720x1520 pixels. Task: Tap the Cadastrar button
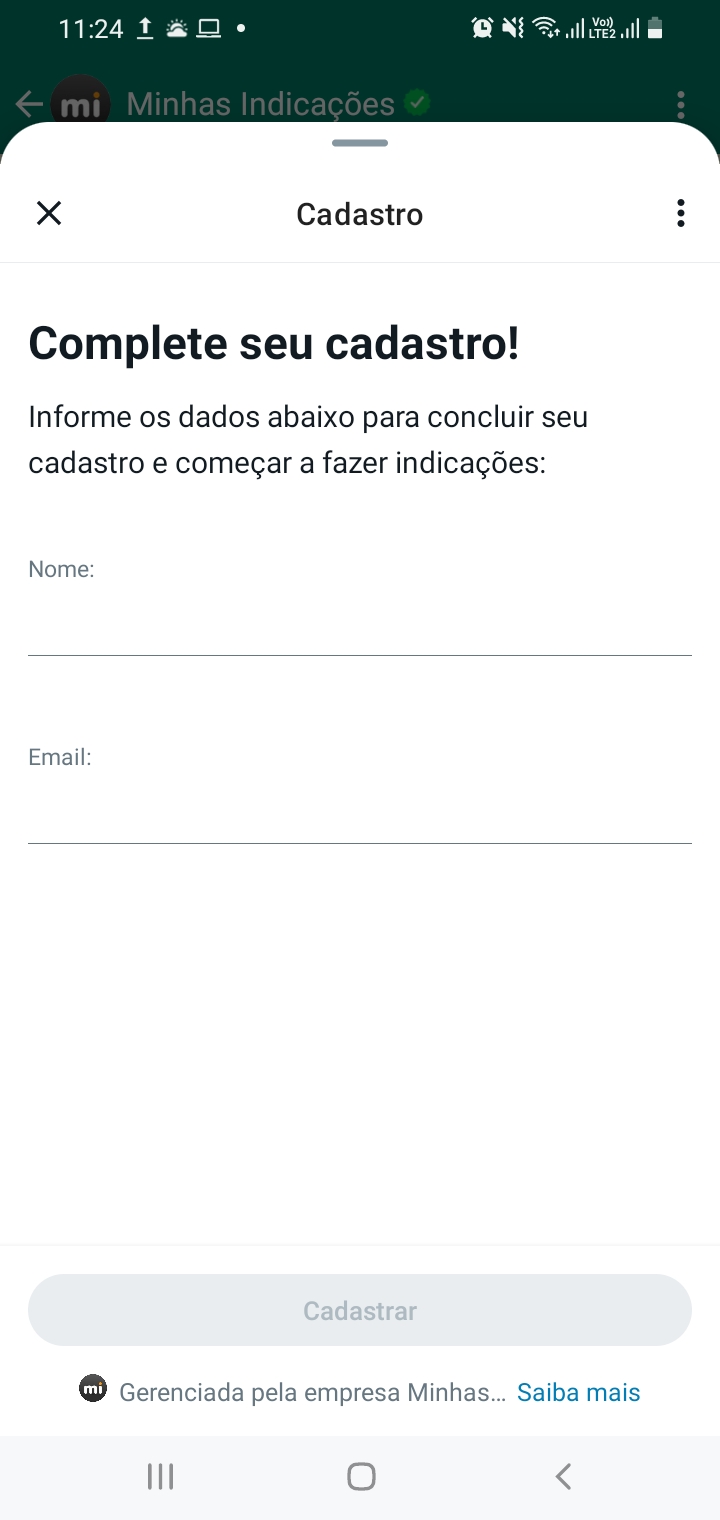[x=360, y=1310]
